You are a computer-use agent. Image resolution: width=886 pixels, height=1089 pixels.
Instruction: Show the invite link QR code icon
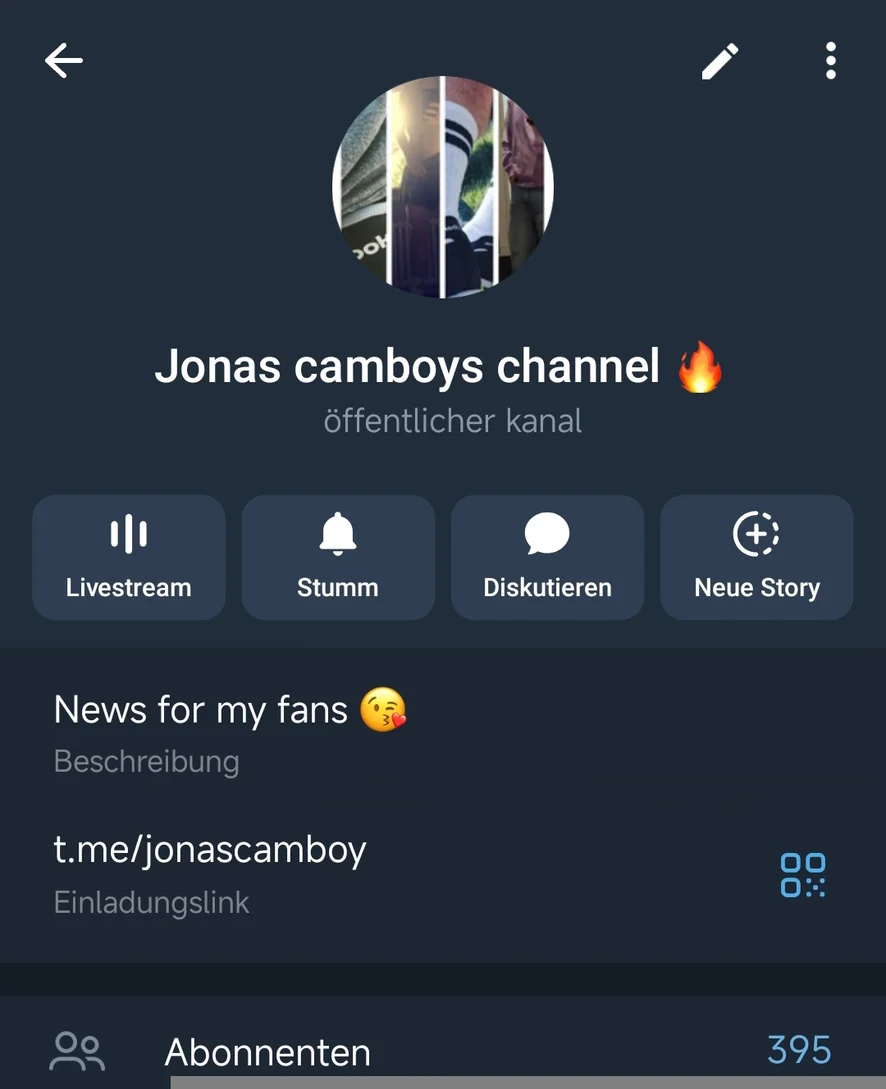tap(802, 875)
